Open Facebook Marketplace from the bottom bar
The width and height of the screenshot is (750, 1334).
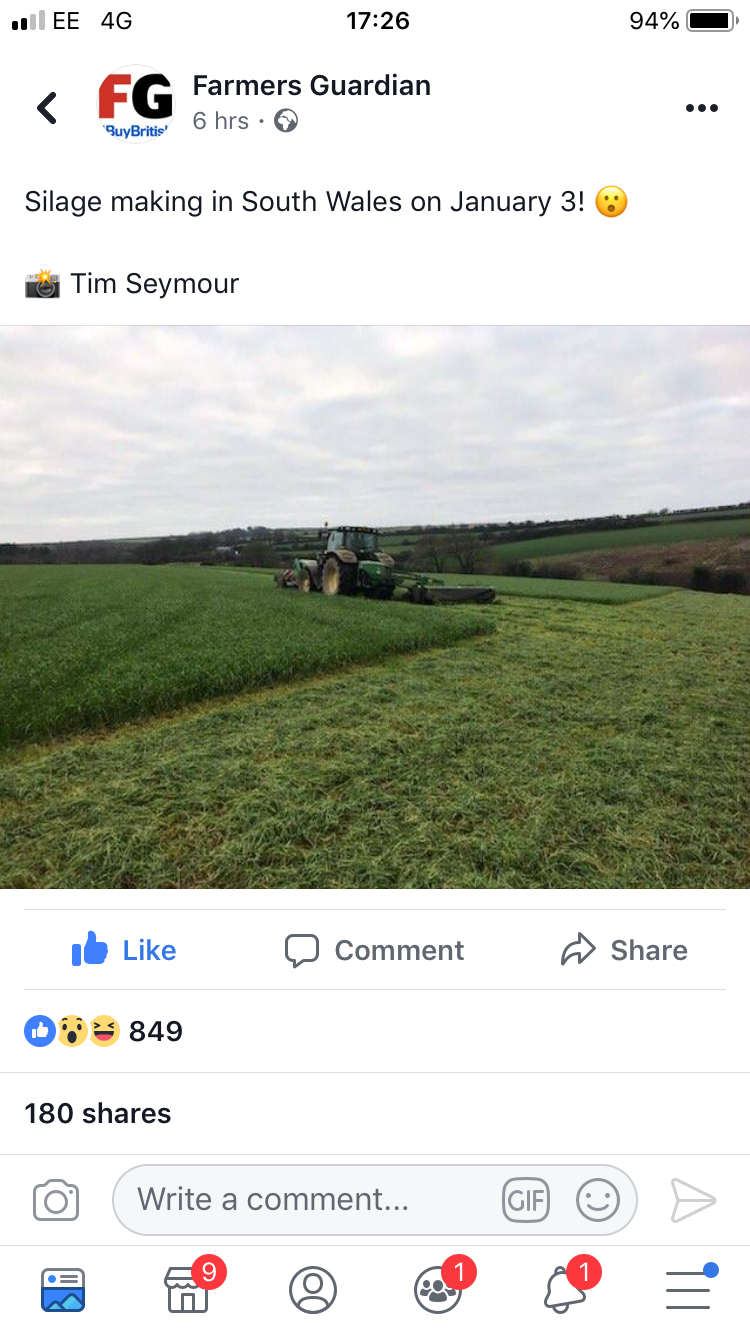coord(187,1290)
